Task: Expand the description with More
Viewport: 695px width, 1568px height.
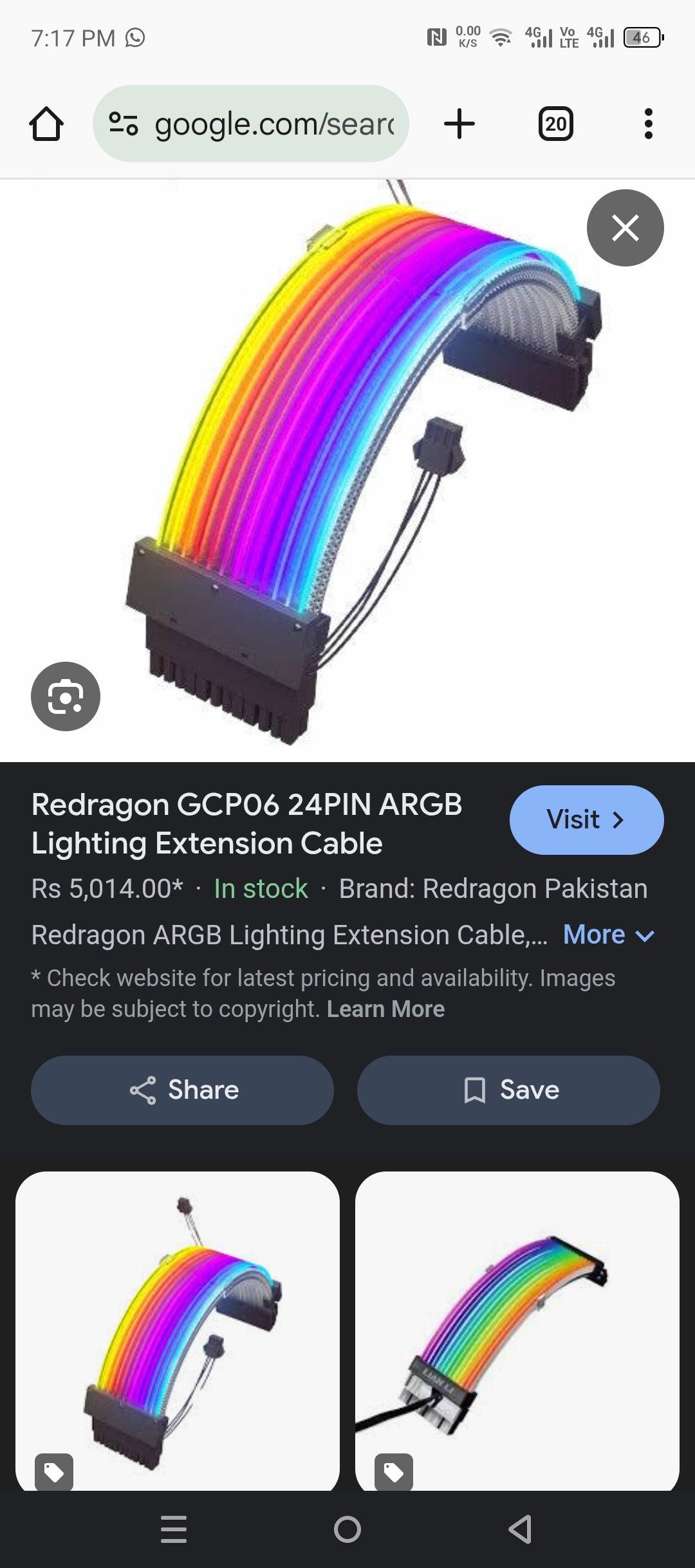Action: tap(608, 935)
